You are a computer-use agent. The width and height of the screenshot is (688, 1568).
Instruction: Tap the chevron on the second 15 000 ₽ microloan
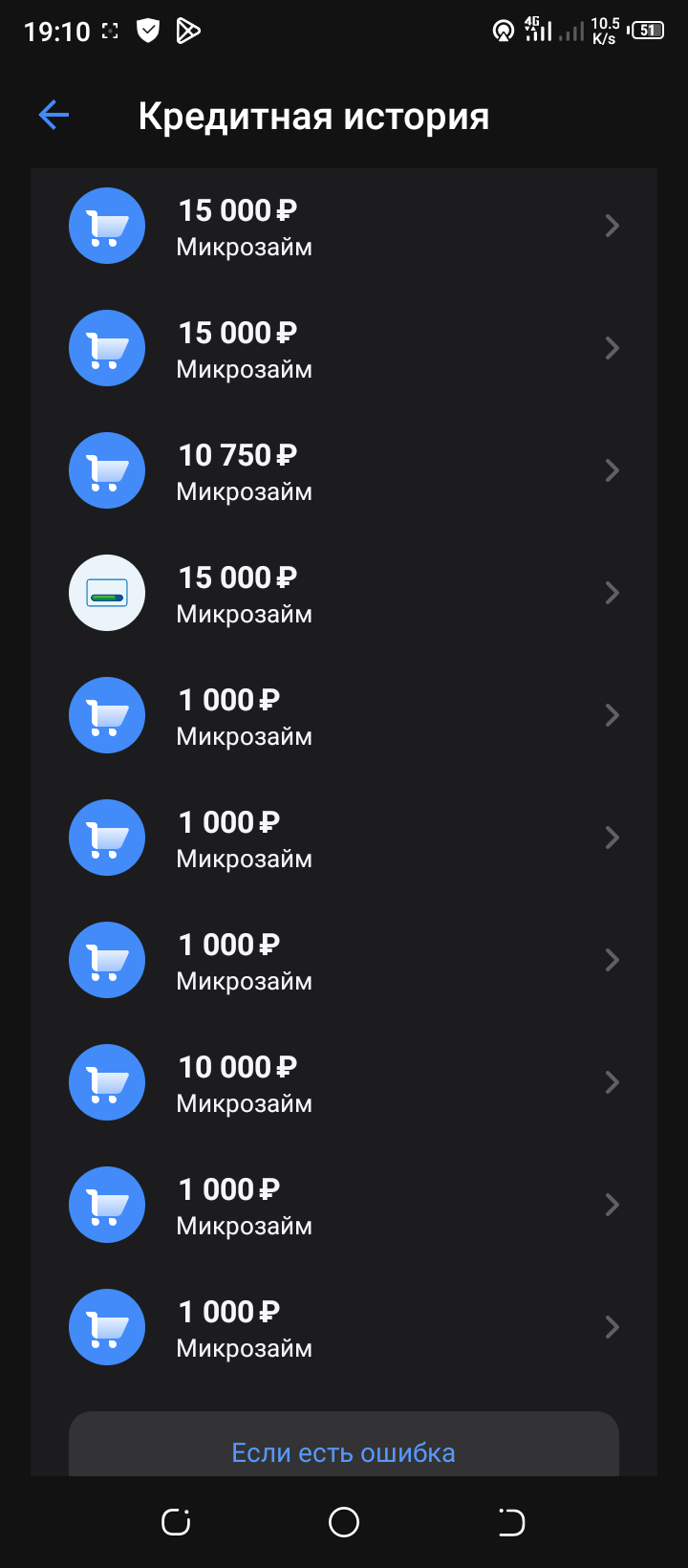pos(612,348)
